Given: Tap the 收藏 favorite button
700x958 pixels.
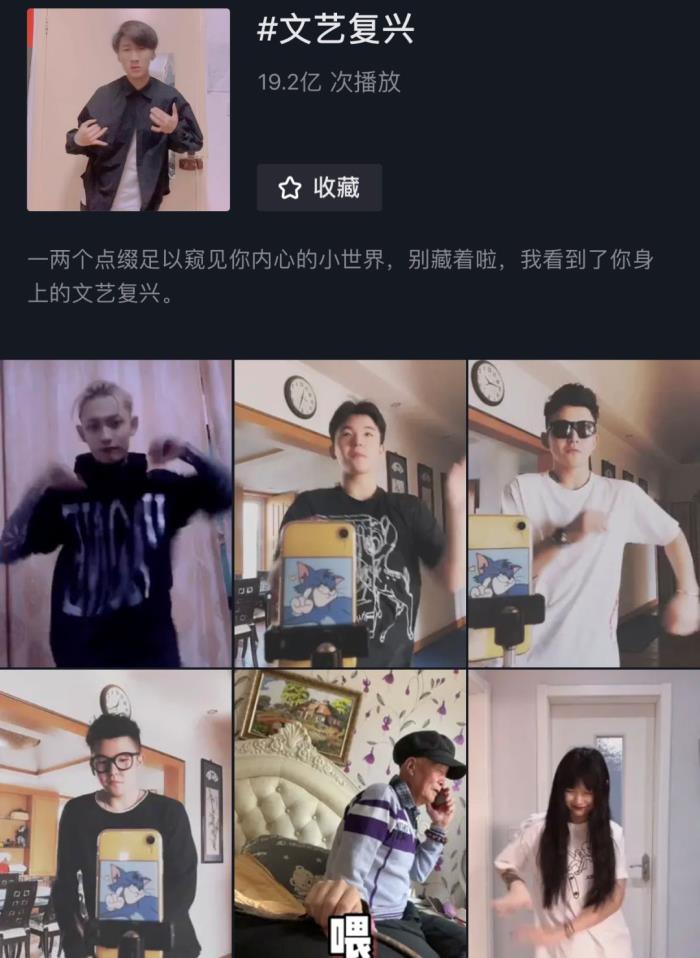Looking at the screenshot, I should 319,188.
